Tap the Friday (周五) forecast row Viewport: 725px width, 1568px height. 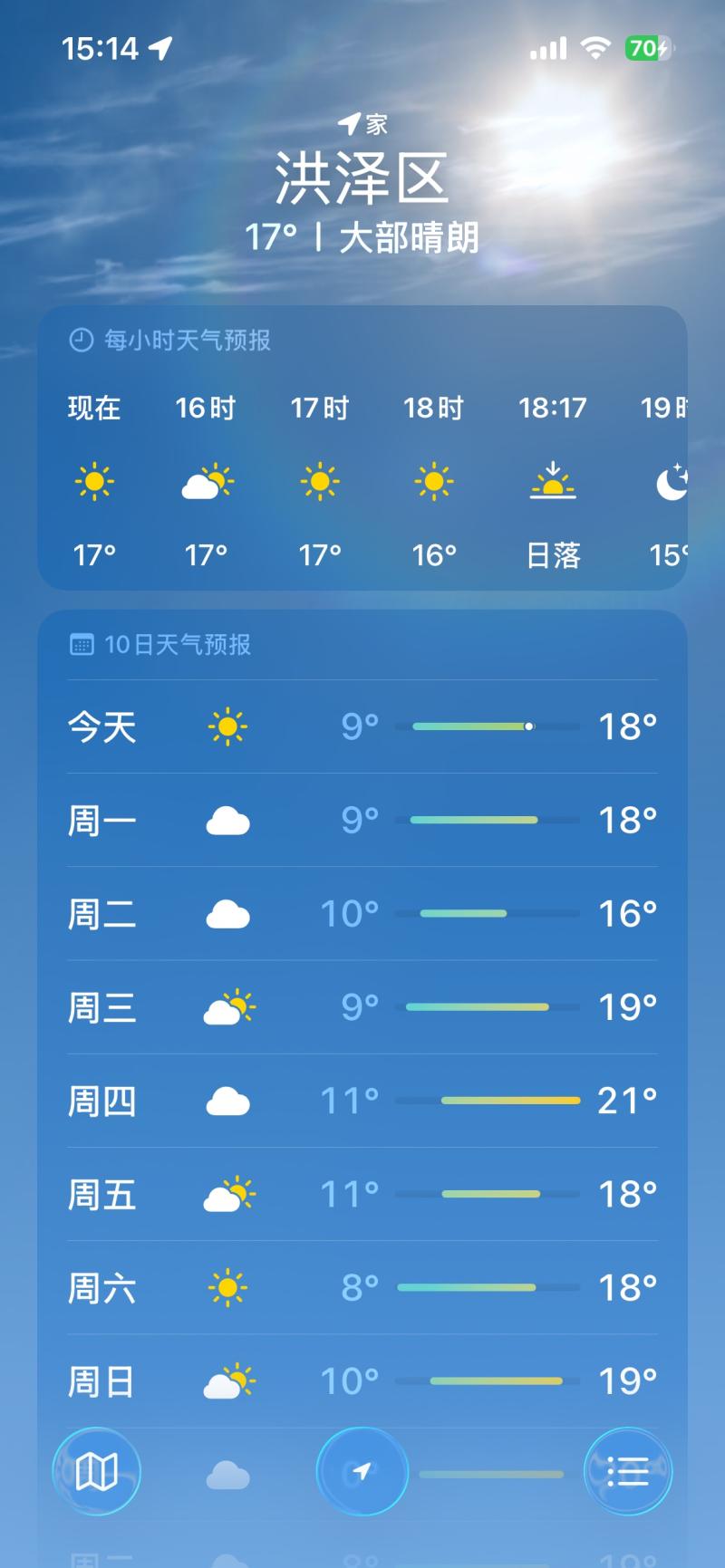pos(362,1194)
